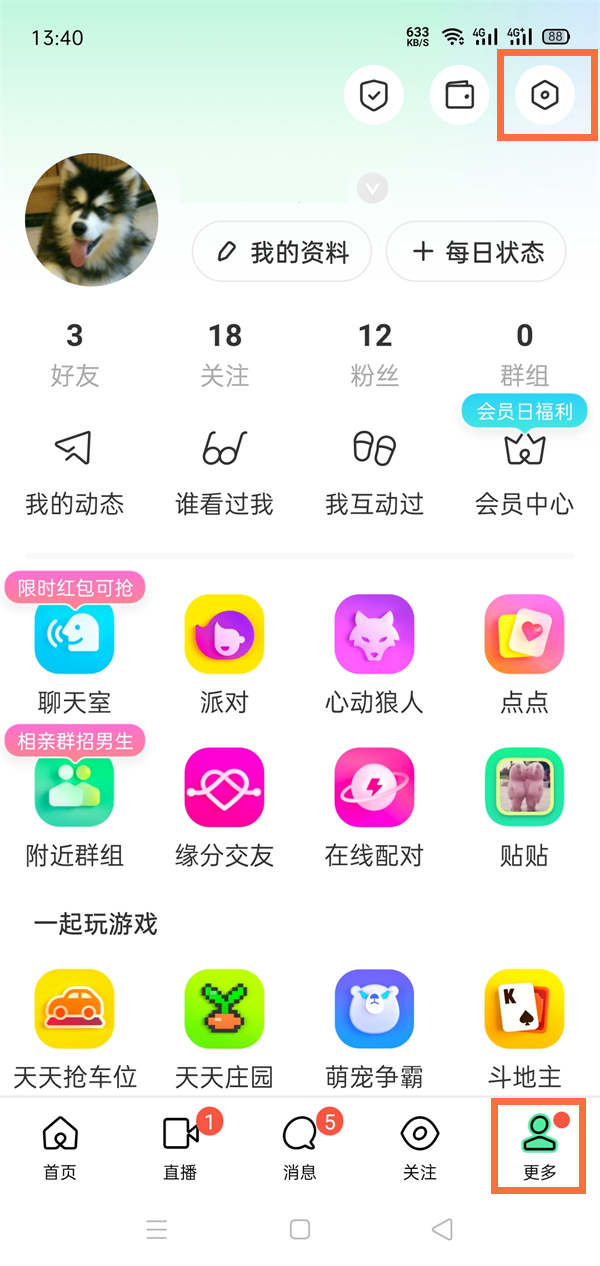Viewport: 600px width, 1266px height.
Task: Tap the system back button
Action: coord(442,1229)
